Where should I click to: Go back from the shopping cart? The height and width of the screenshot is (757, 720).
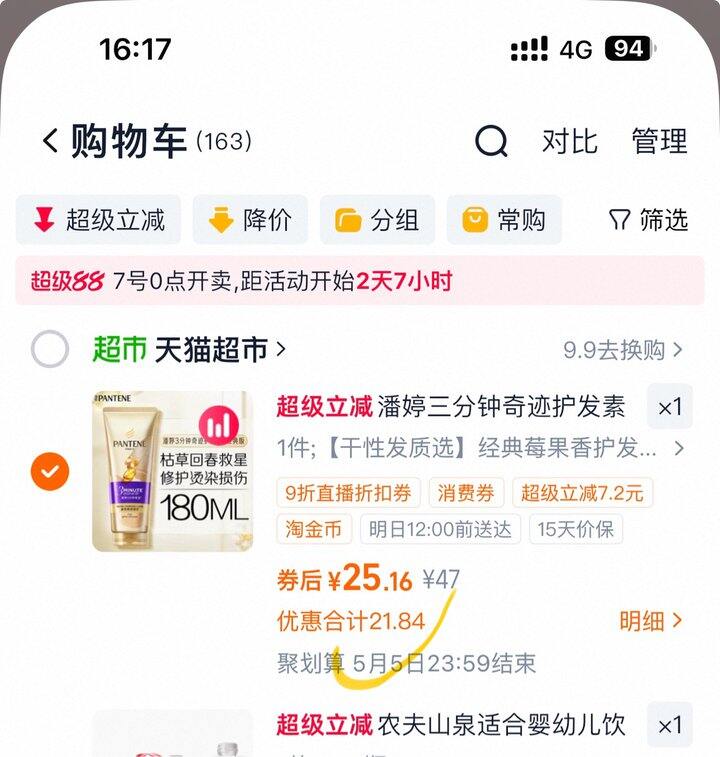point(49,142)
